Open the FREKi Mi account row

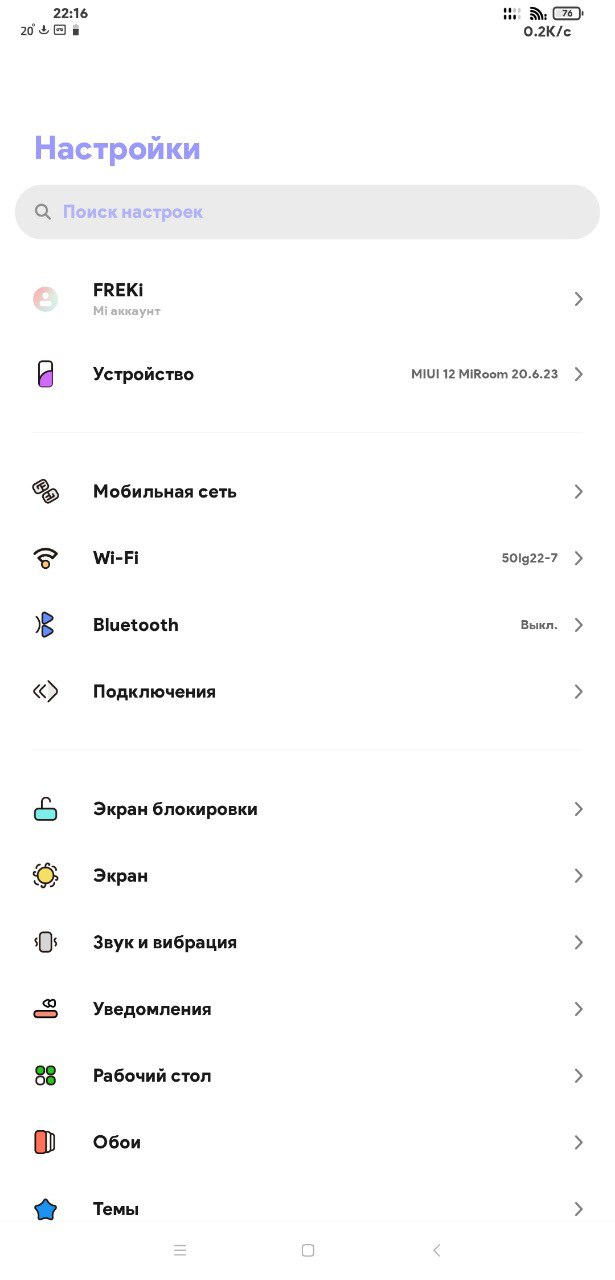point(307,299)
